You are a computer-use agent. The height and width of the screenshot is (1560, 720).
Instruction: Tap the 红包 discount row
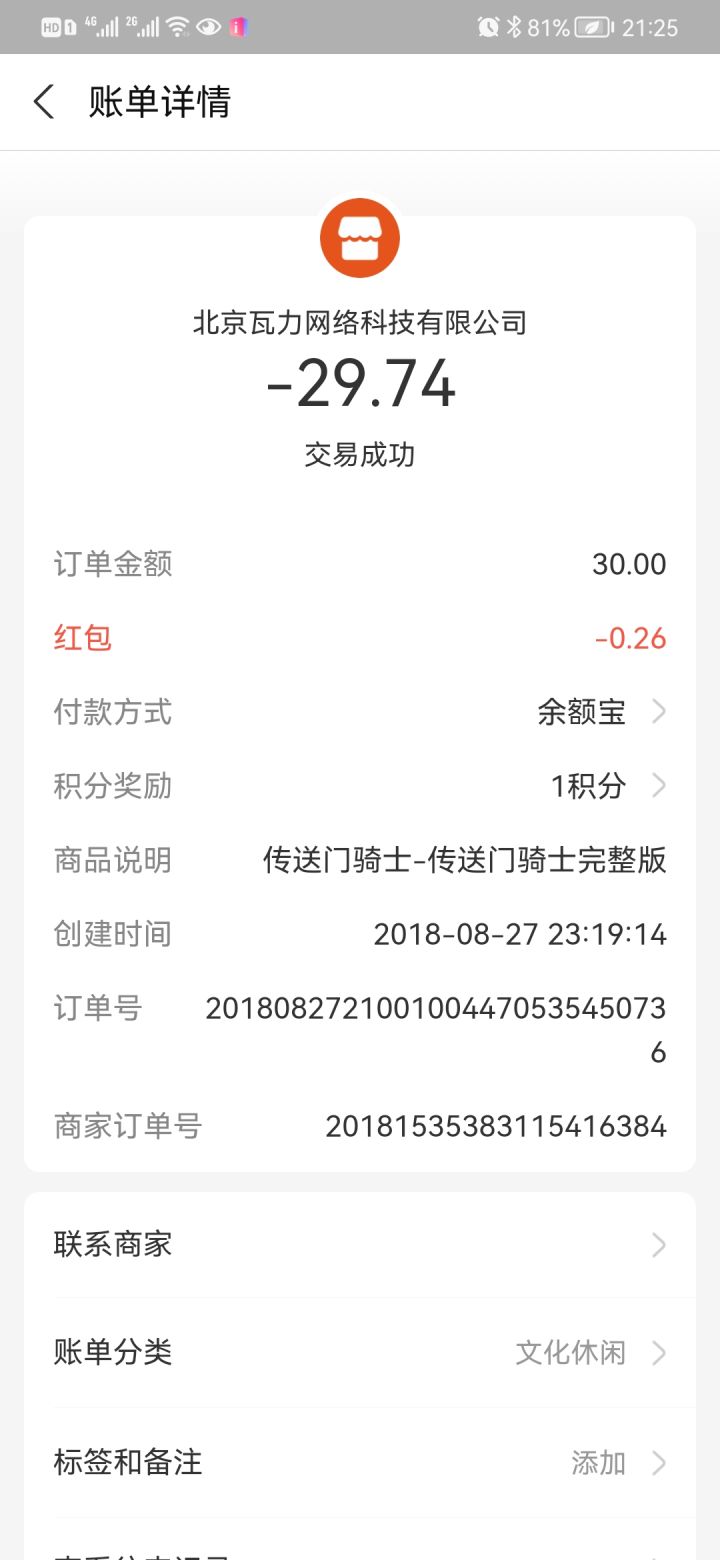coord(360,638)
